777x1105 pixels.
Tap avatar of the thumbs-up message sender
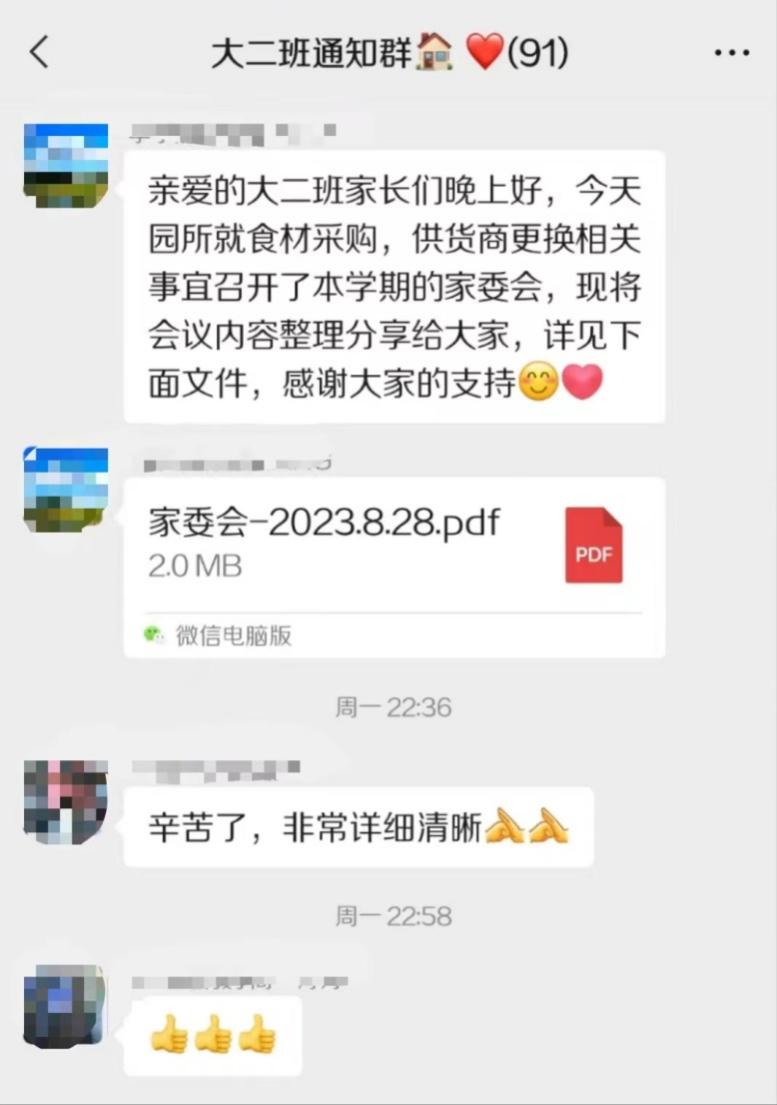click(x=64, y=1006)
